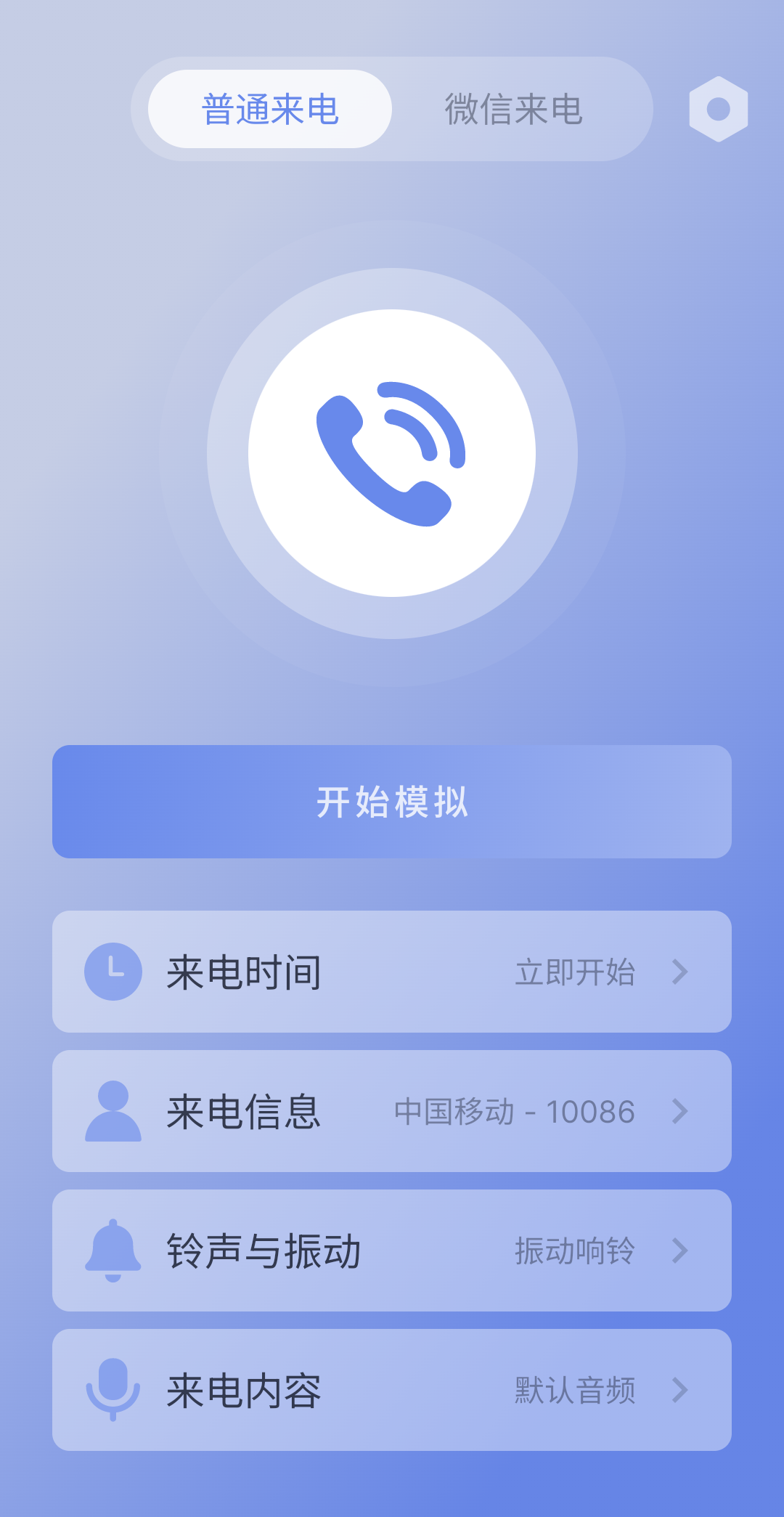Open the 来电内容 audio row

pyautogui.click(x=392, y=1390)
